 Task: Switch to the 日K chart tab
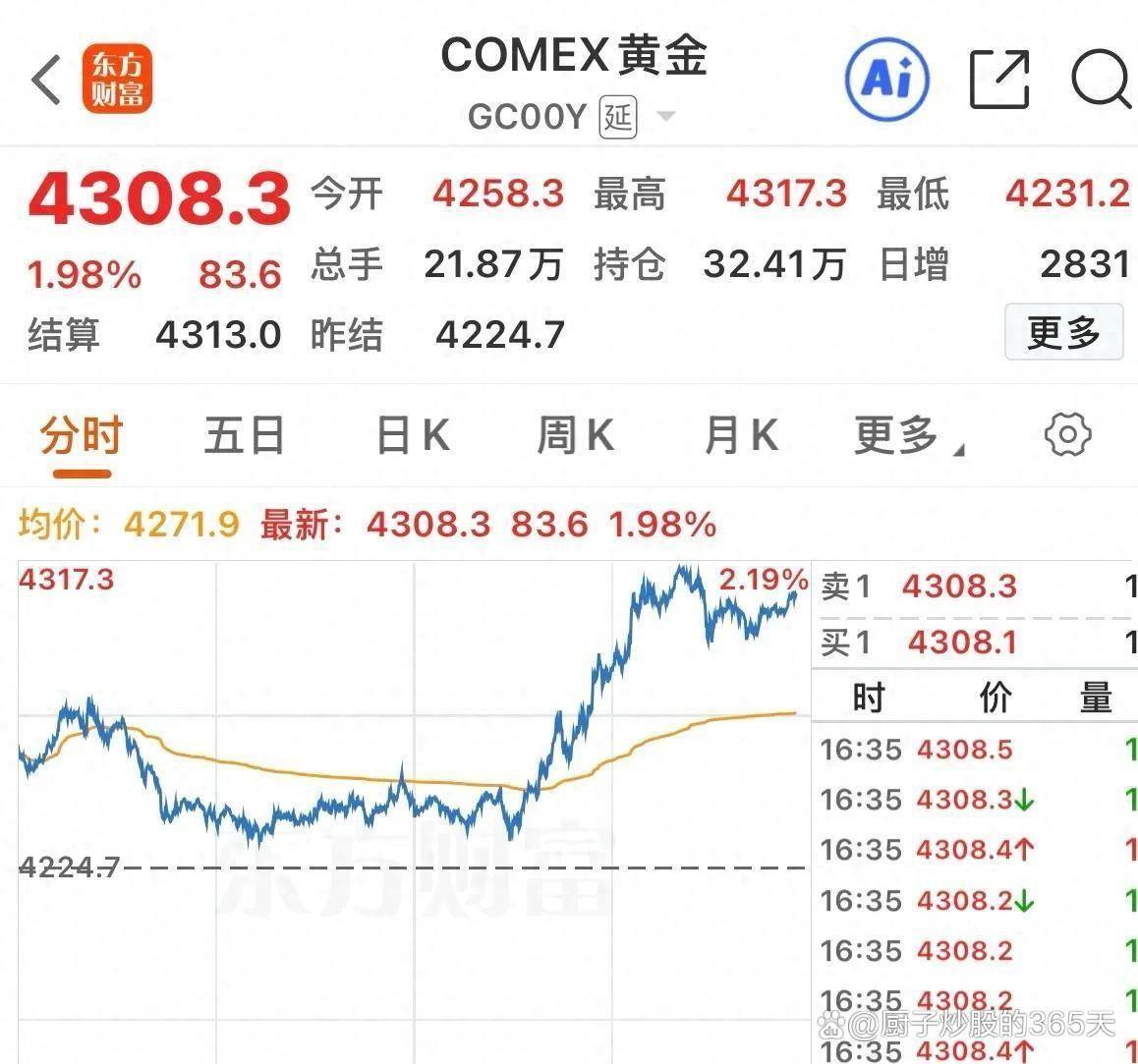(413, 435)
